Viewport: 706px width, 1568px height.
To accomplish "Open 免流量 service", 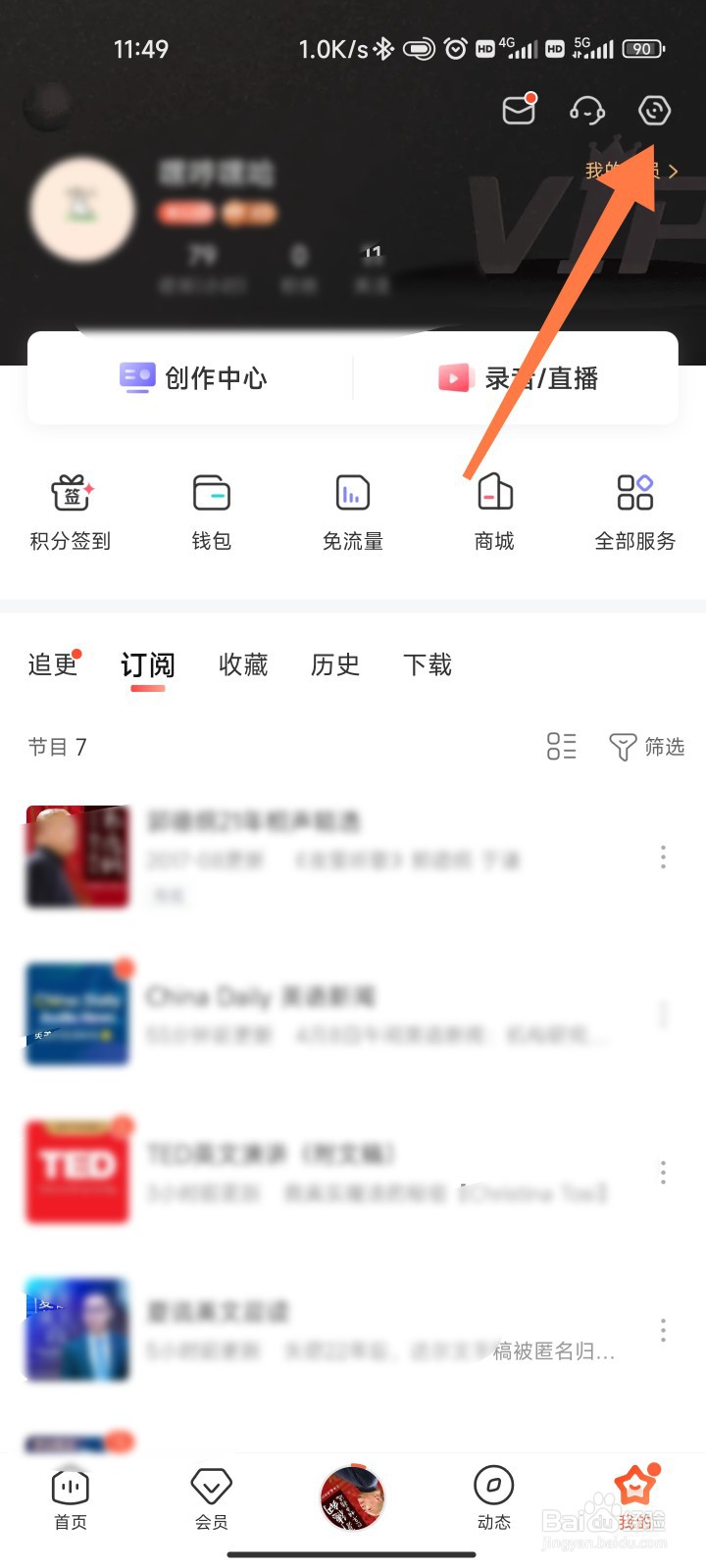I will coord(353,513).
